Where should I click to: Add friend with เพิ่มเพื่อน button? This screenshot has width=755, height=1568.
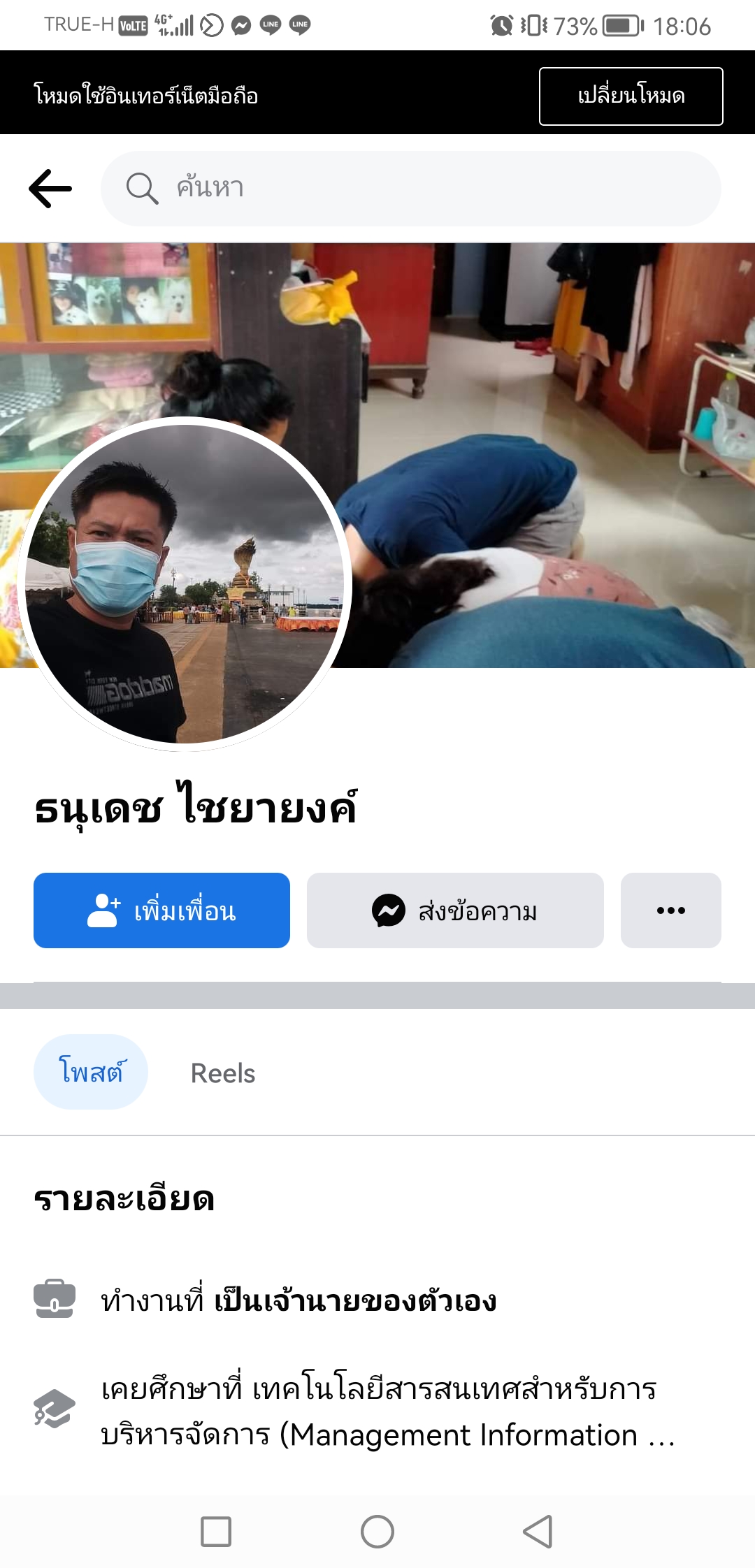coord(161,910)
